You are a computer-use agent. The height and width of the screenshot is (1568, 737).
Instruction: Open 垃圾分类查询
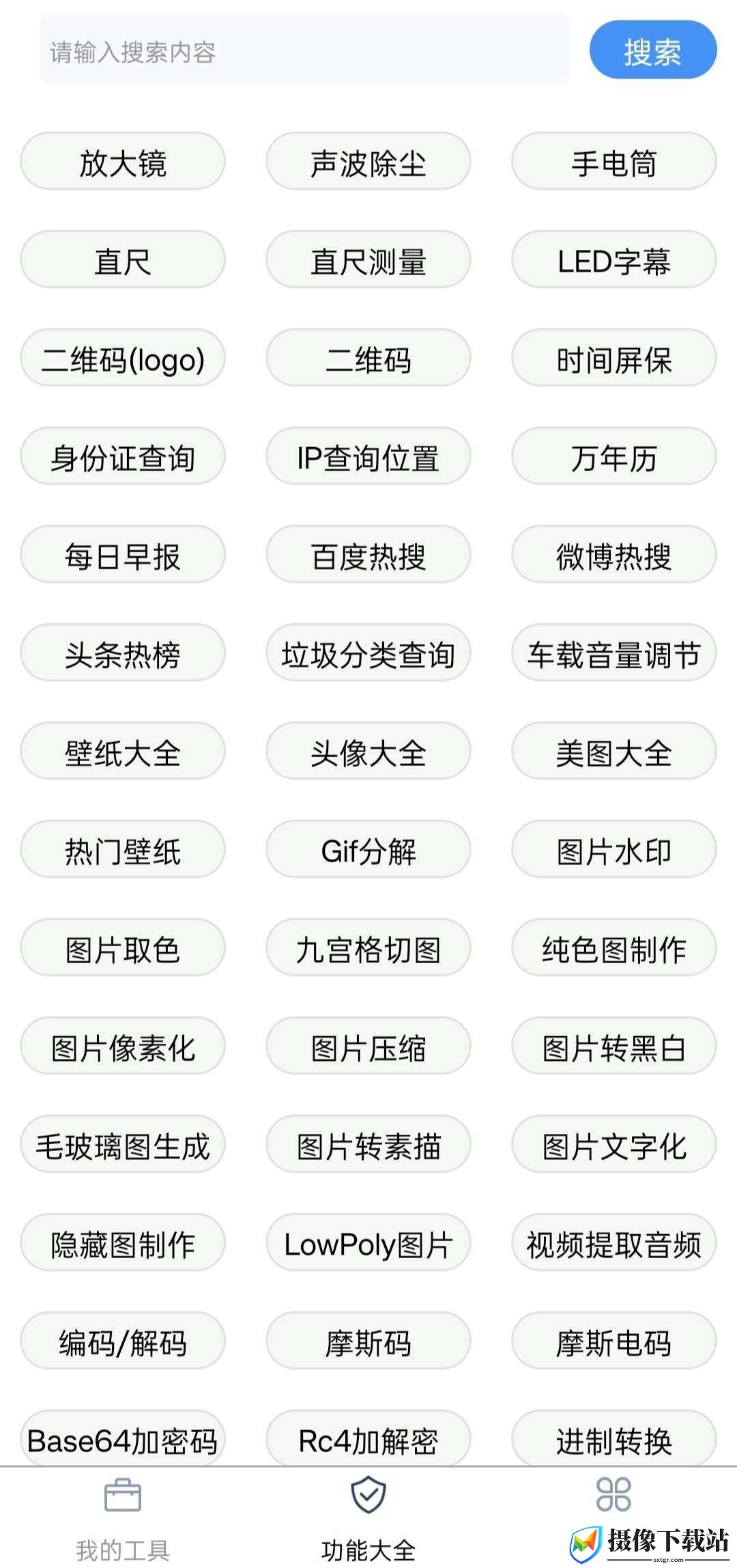pyautogui.click(x=369, y=653)
